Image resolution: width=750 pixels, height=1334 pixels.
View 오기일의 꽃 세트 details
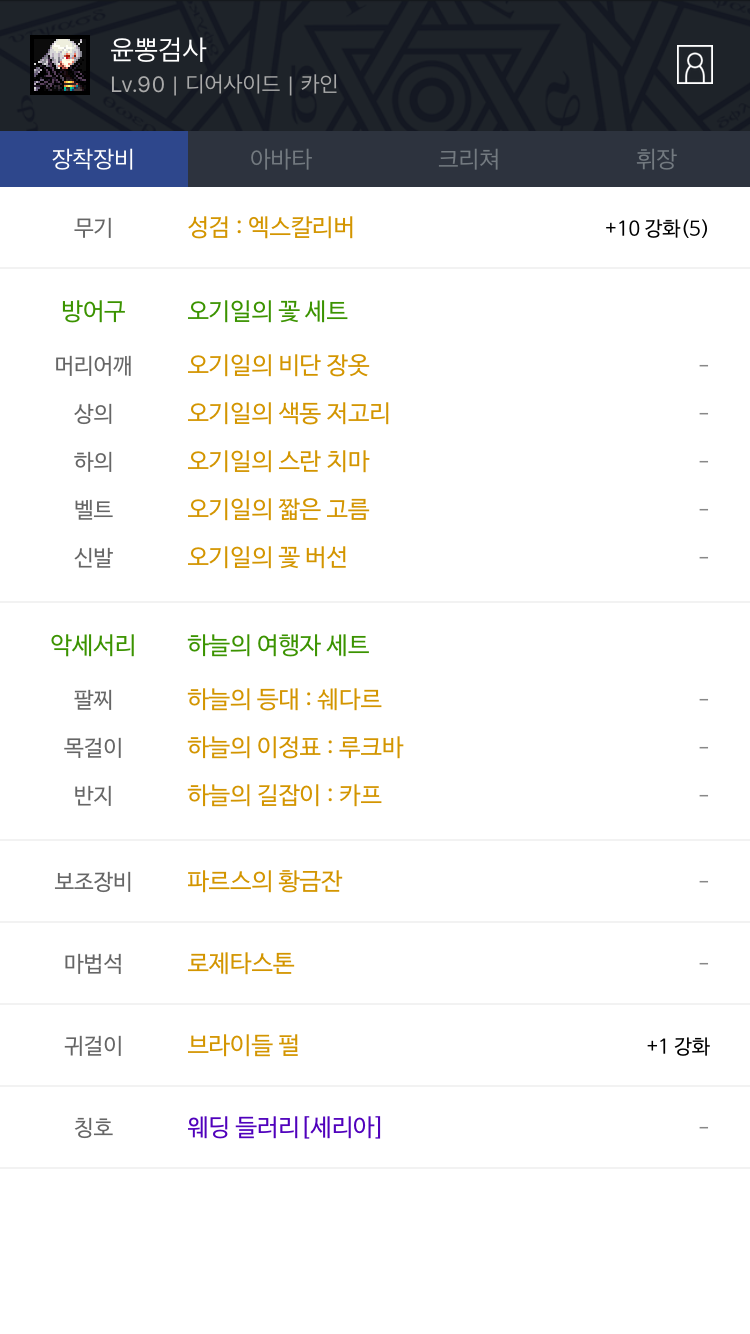coord(268,311)
